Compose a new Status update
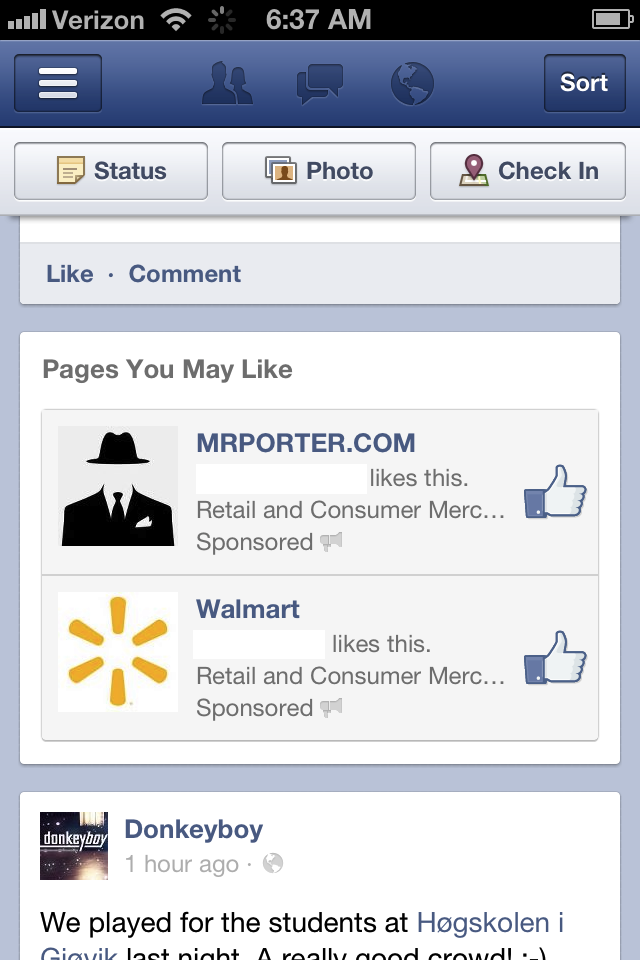Screen dimensions: 640x960 click(x=111, y=171)
